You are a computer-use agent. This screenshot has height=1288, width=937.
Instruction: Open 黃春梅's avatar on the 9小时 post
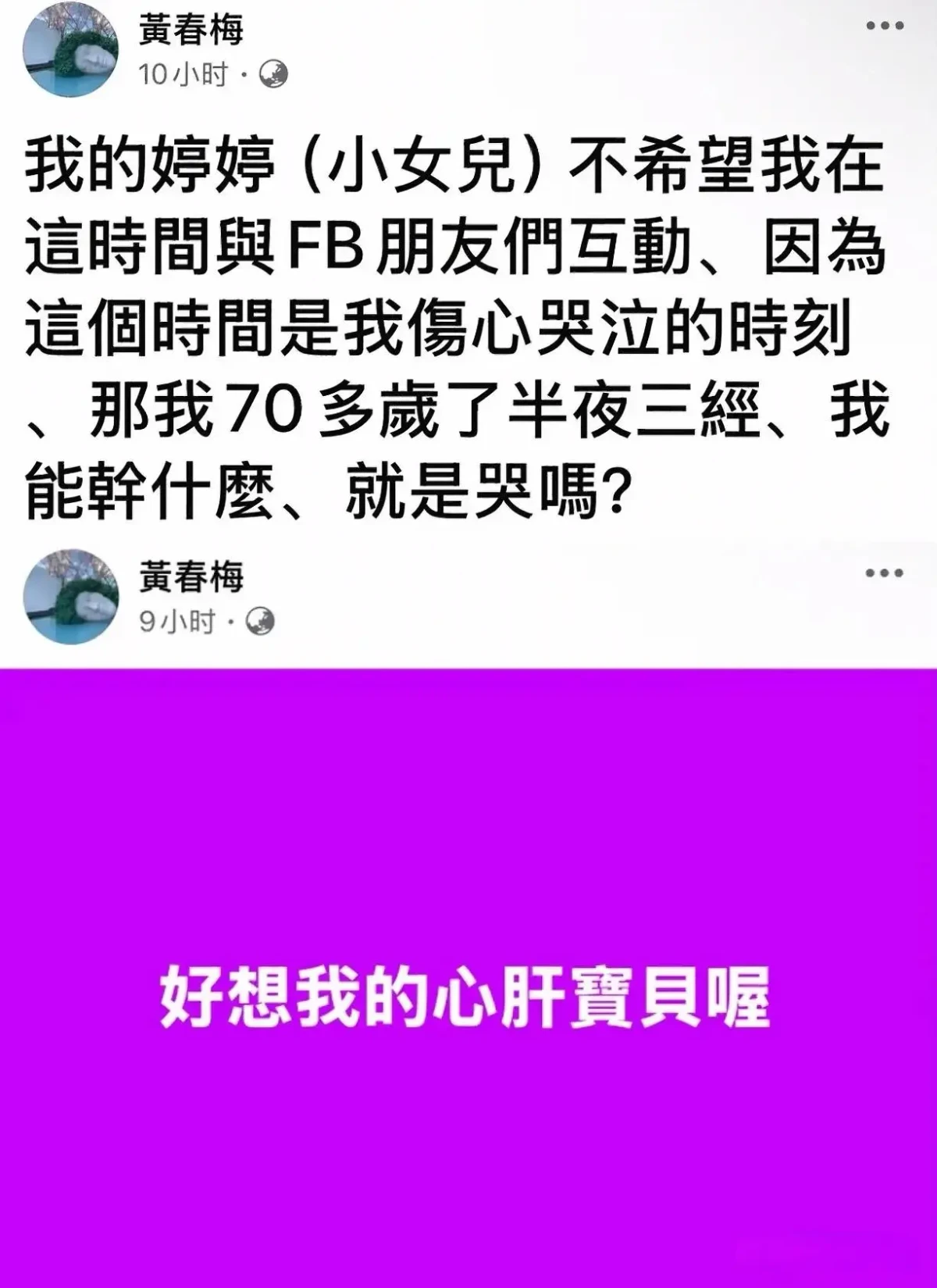(x=71, y=597)
